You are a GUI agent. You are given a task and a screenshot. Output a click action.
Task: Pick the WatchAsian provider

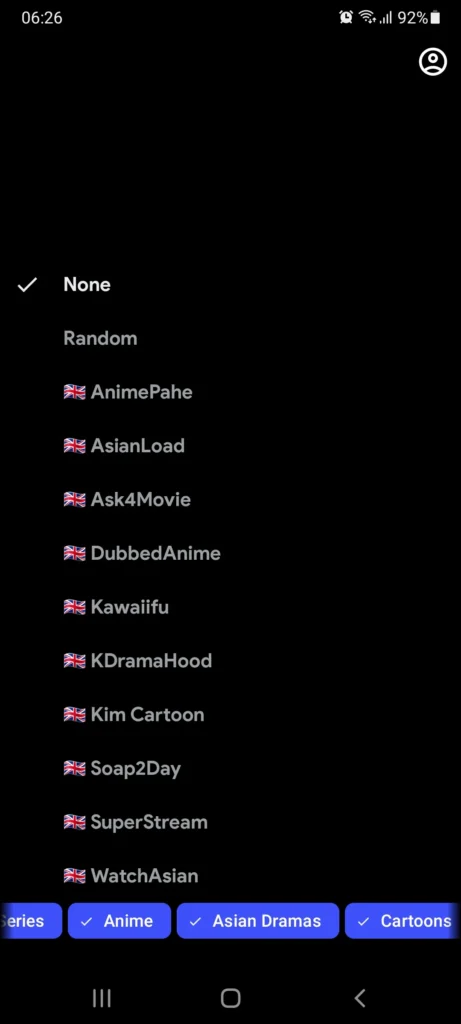[230, 876]
